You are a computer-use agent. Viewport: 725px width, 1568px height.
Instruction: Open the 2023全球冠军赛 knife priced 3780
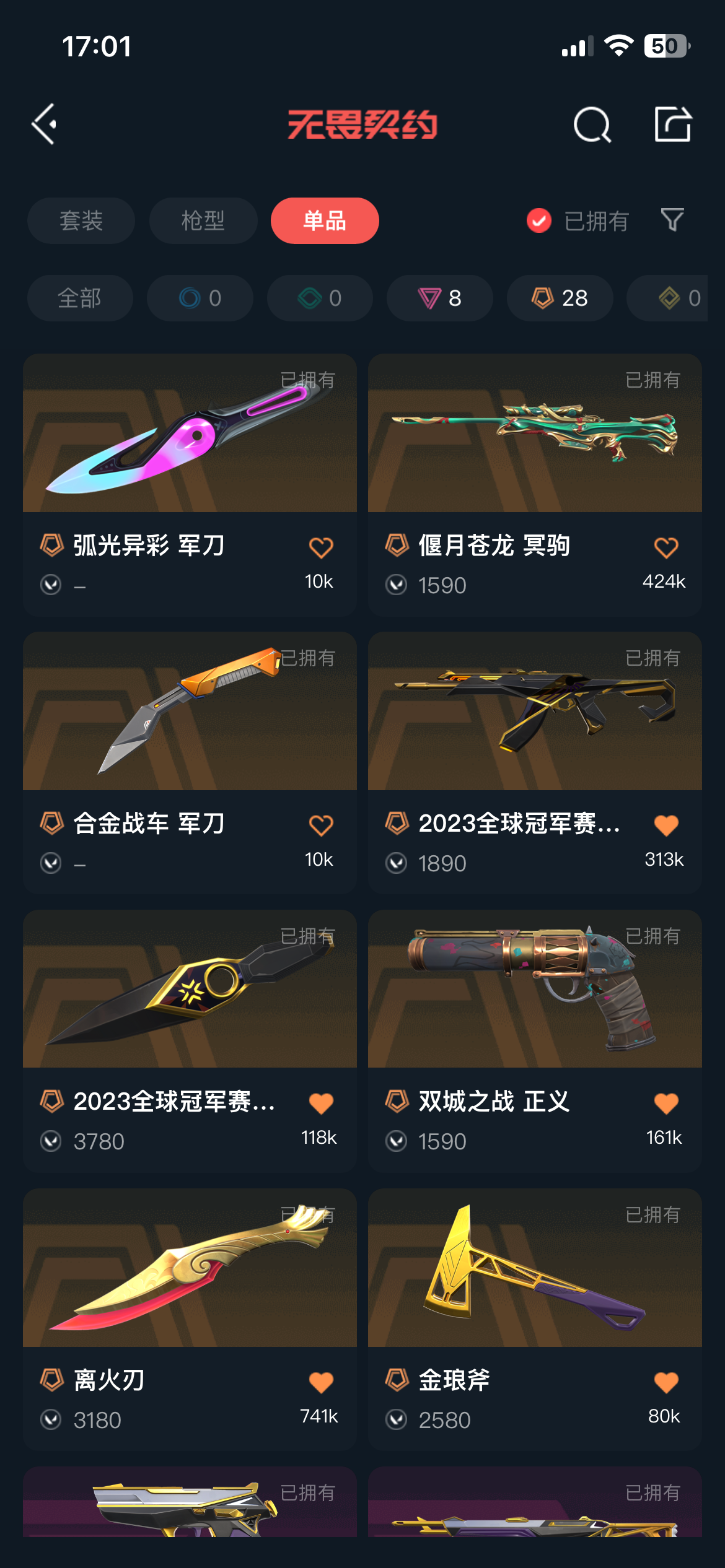pyautogui.click(x=190, y=1040)
